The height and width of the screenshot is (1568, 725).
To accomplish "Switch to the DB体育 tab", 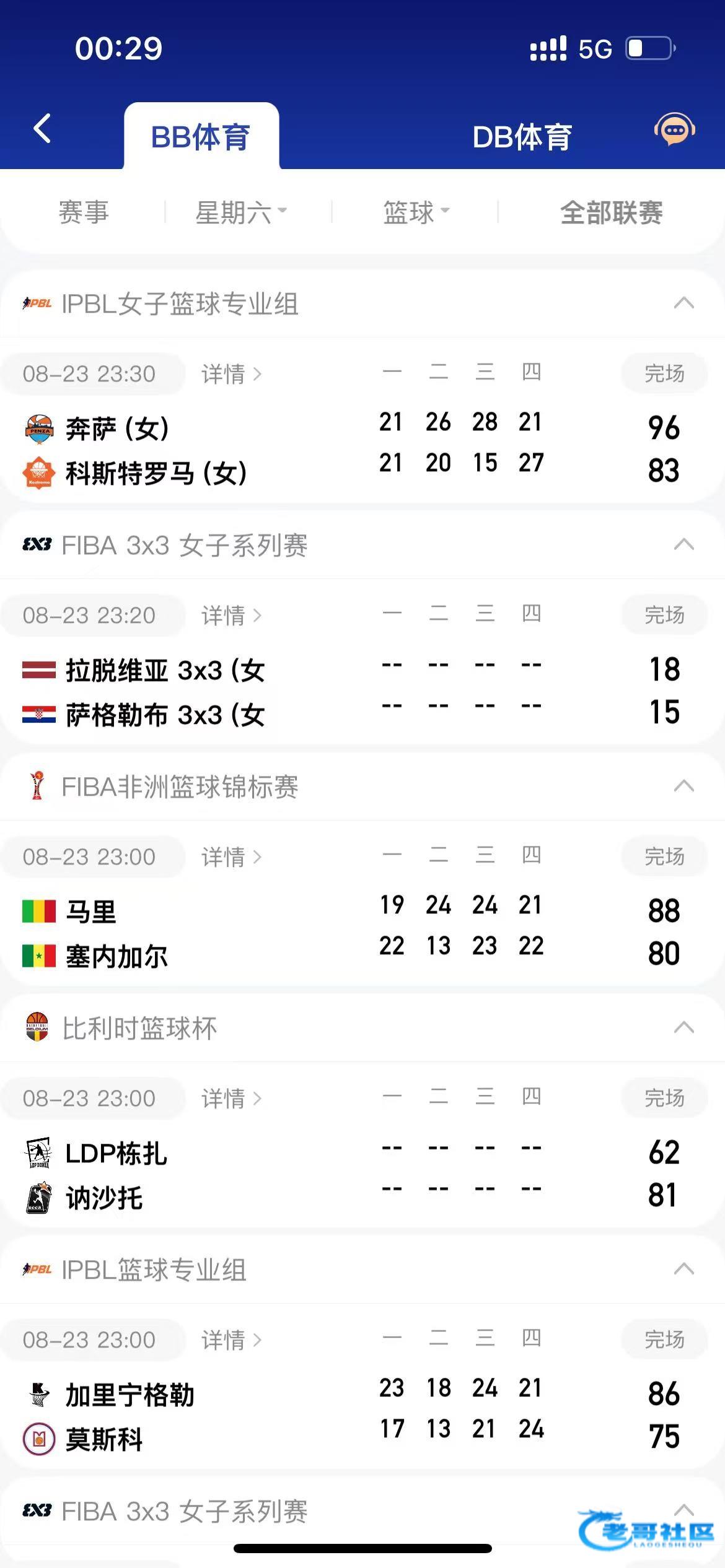I will (522, 137).
